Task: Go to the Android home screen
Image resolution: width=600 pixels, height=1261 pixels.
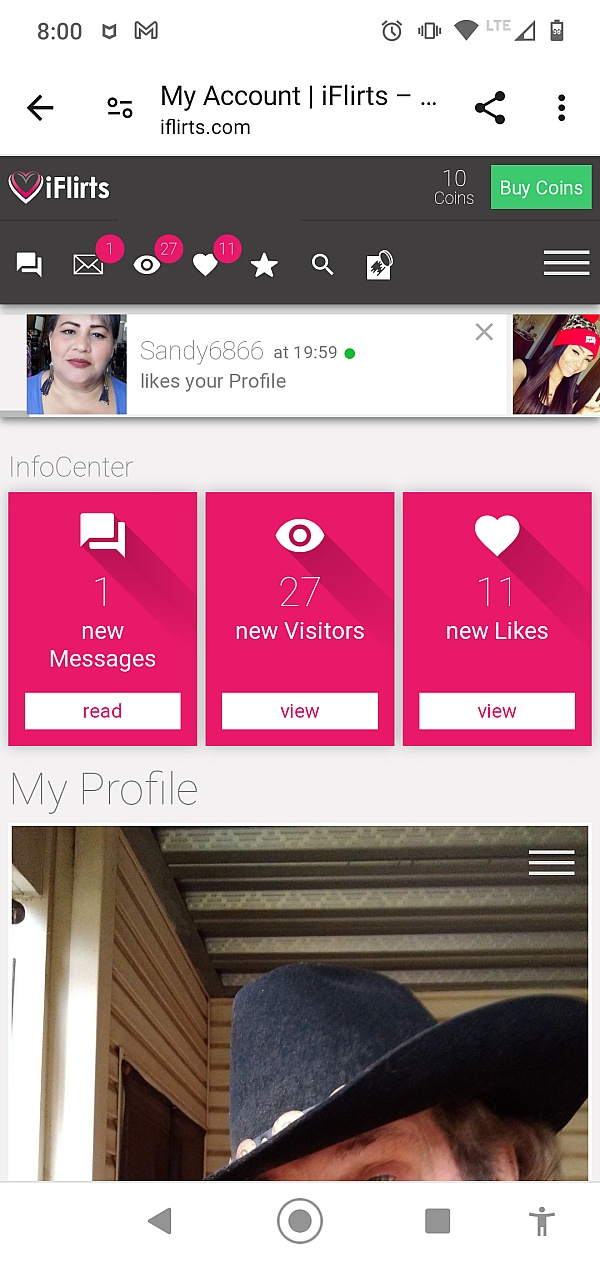Action: [299, 1221]
